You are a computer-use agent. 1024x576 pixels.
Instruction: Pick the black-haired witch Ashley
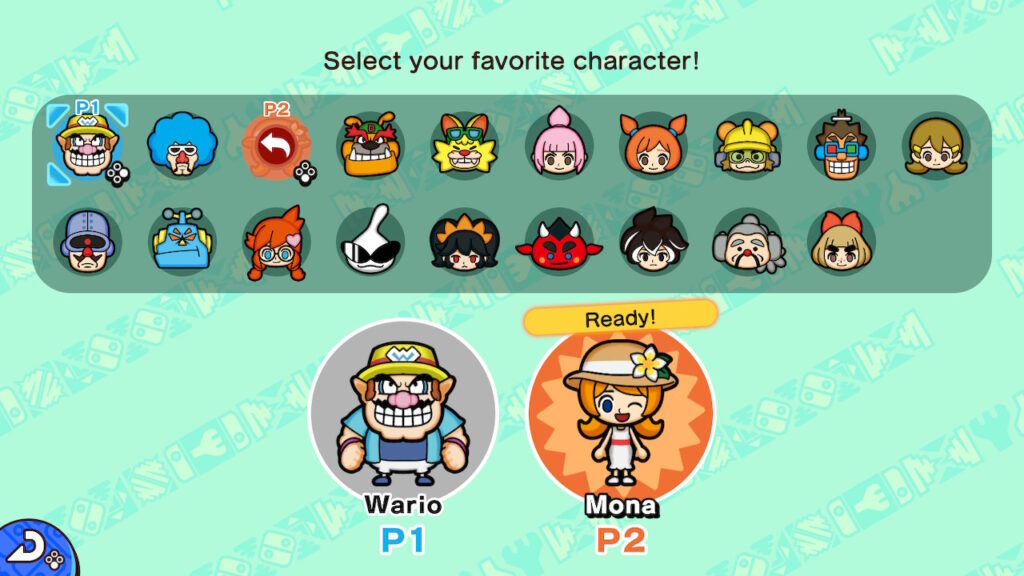(464, 242)
